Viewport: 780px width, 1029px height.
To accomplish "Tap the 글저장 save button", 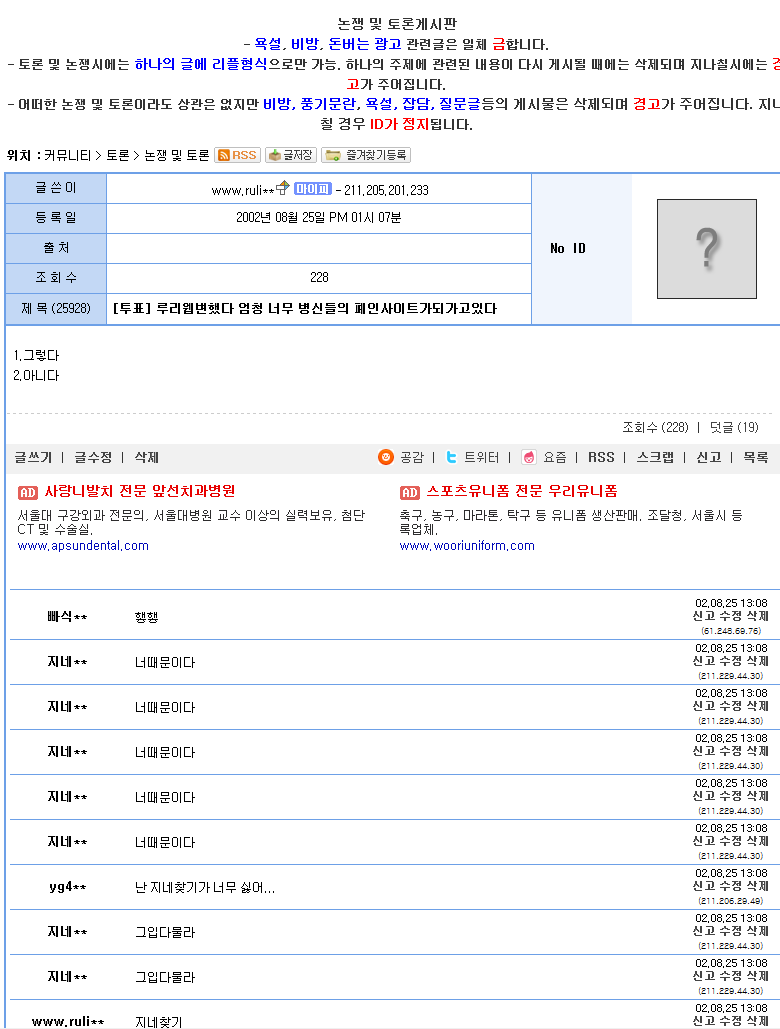I will 291,155.
